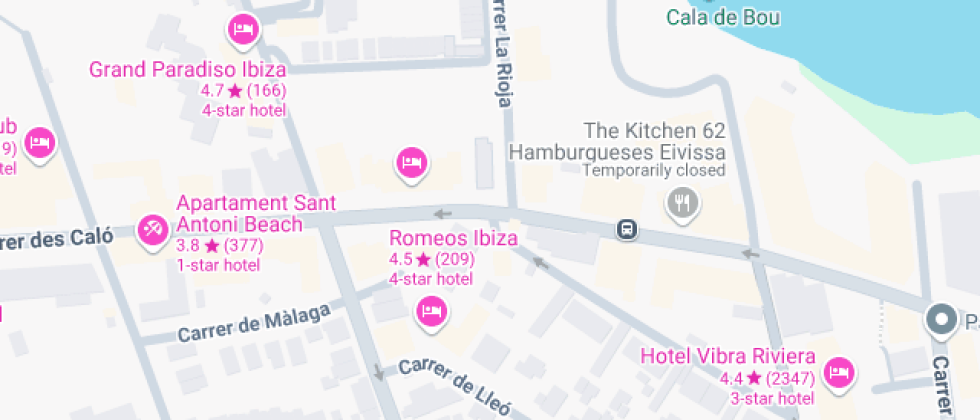Viewport: 980px width, 420px height.
Task: Tap the bus stop icon on the map
Action: click(x=627, y=229)
